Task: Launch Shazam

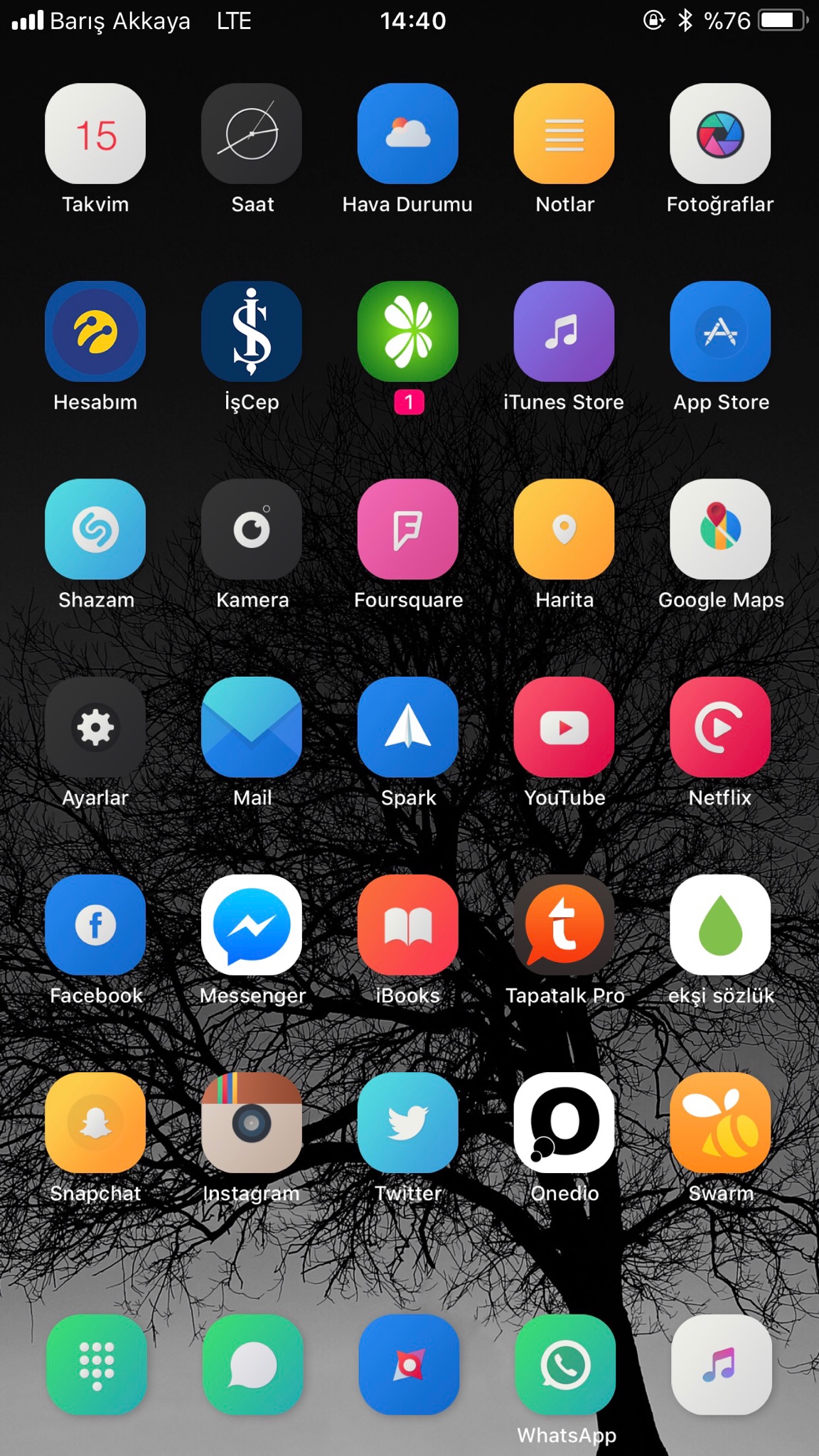Action: tap(95, 529)
